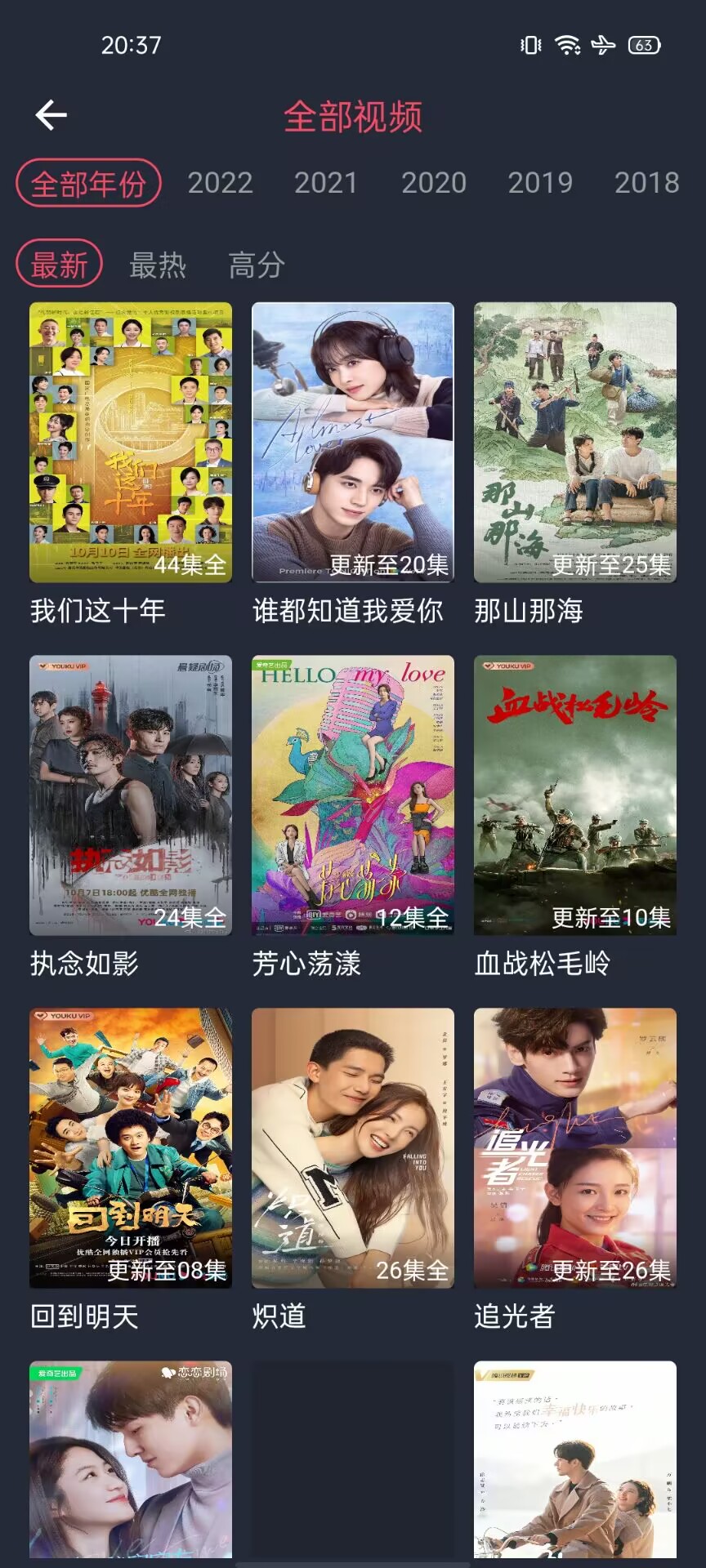Open the show 谁都知道我爱你
This screenshot has width=706, height=1568.
[x=353, y=442]
